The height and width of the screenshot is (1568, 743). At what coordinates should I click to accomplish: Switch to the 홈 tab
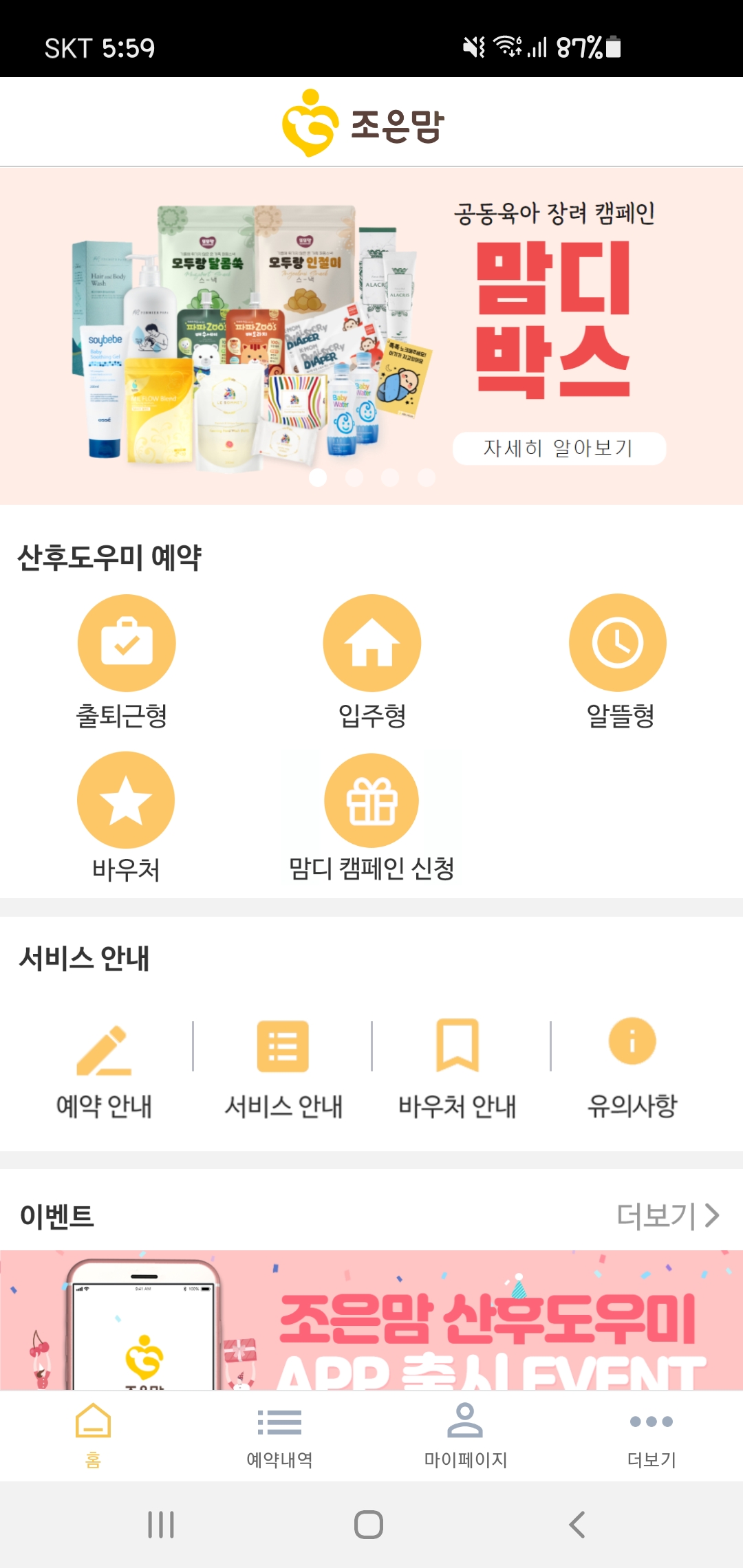[93, 1435]
